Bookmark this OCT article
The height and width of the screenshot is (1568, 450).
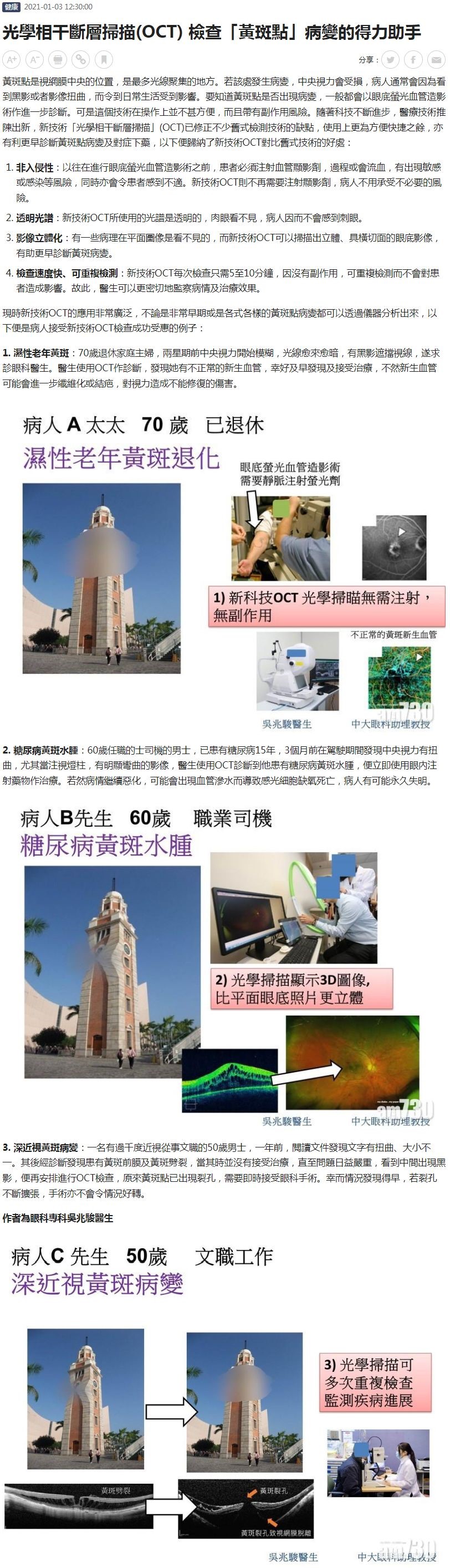point(104,59)
